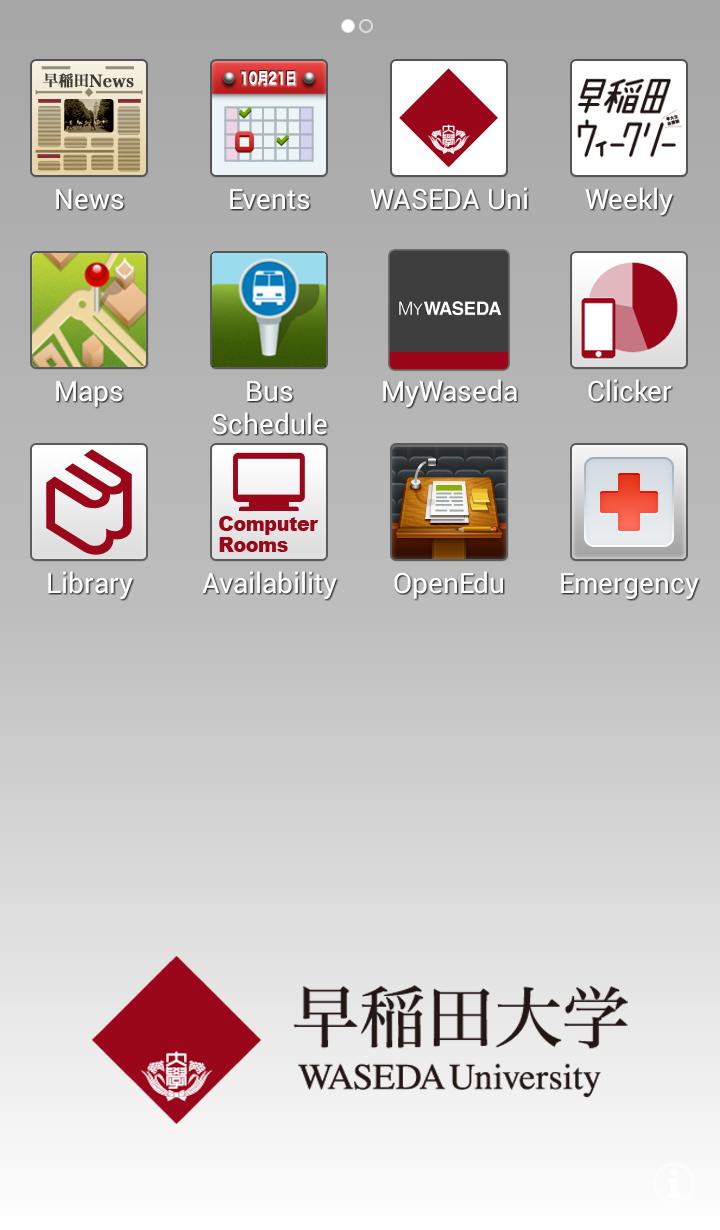Viewport: 720px width, 1230px height.
Task: Open the Events calendar
Action: tap(268, 118)
